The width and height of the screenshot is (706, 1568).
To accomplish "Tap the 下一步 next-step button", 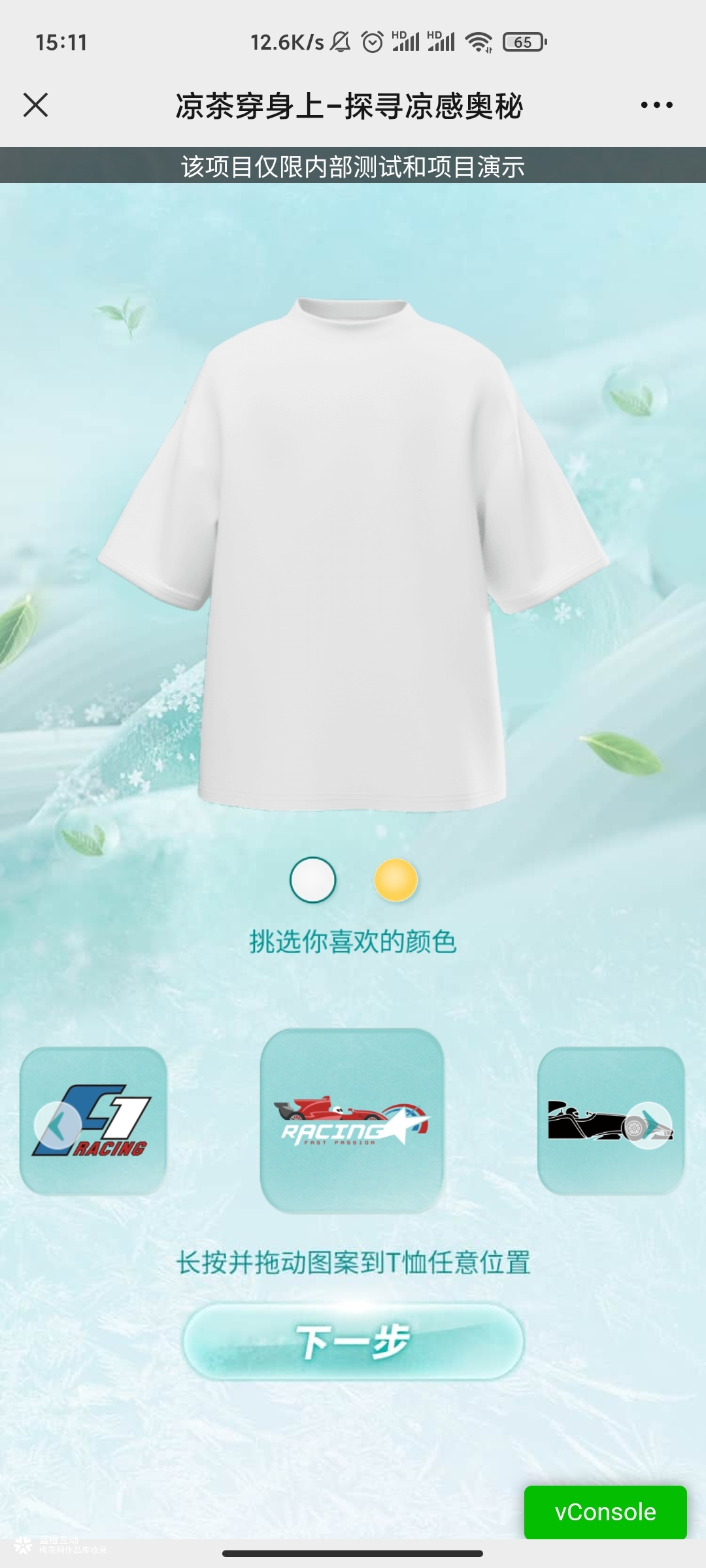I will [x=353, y=1342].
